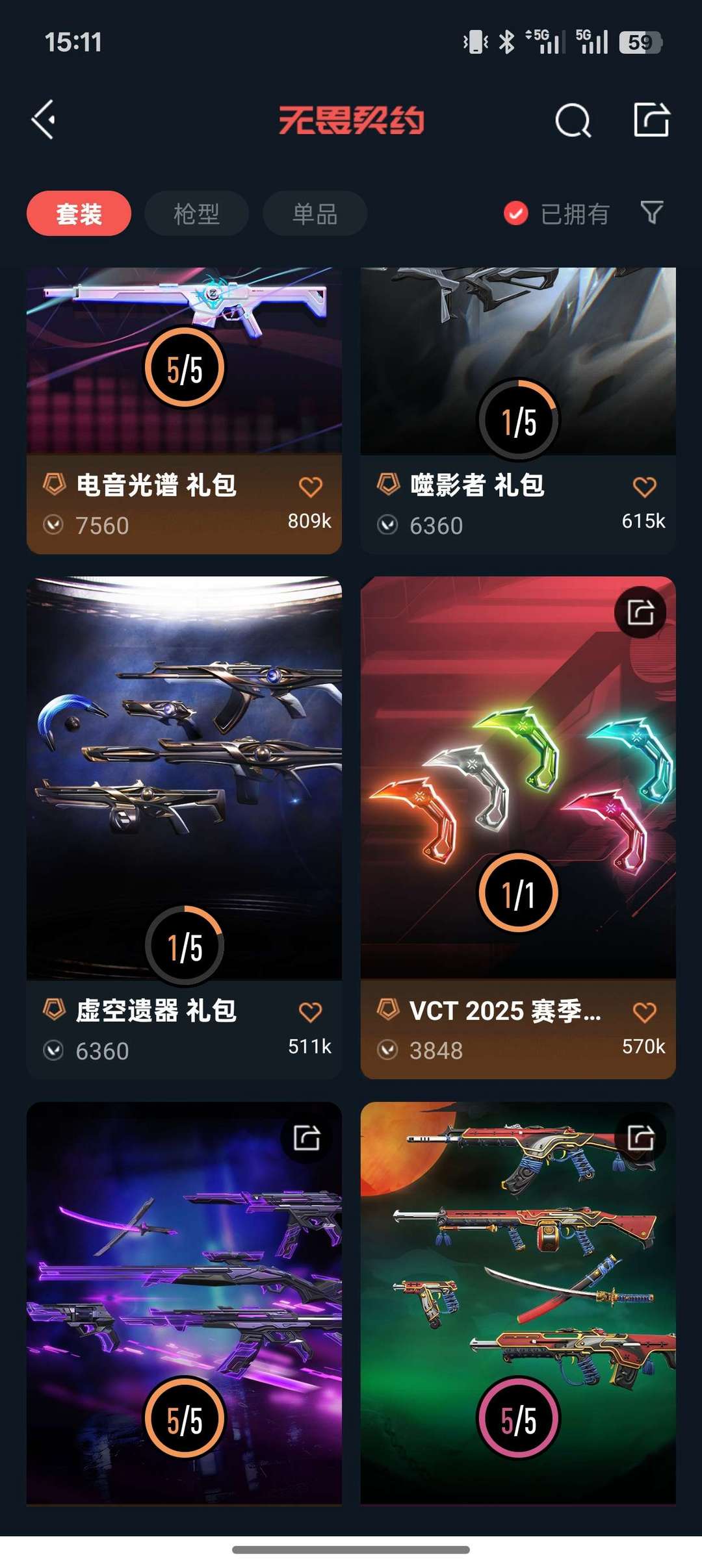This screenshot has width=702, height=1568.
Task: Select the 套装 tab
Action: coord(78,213)
